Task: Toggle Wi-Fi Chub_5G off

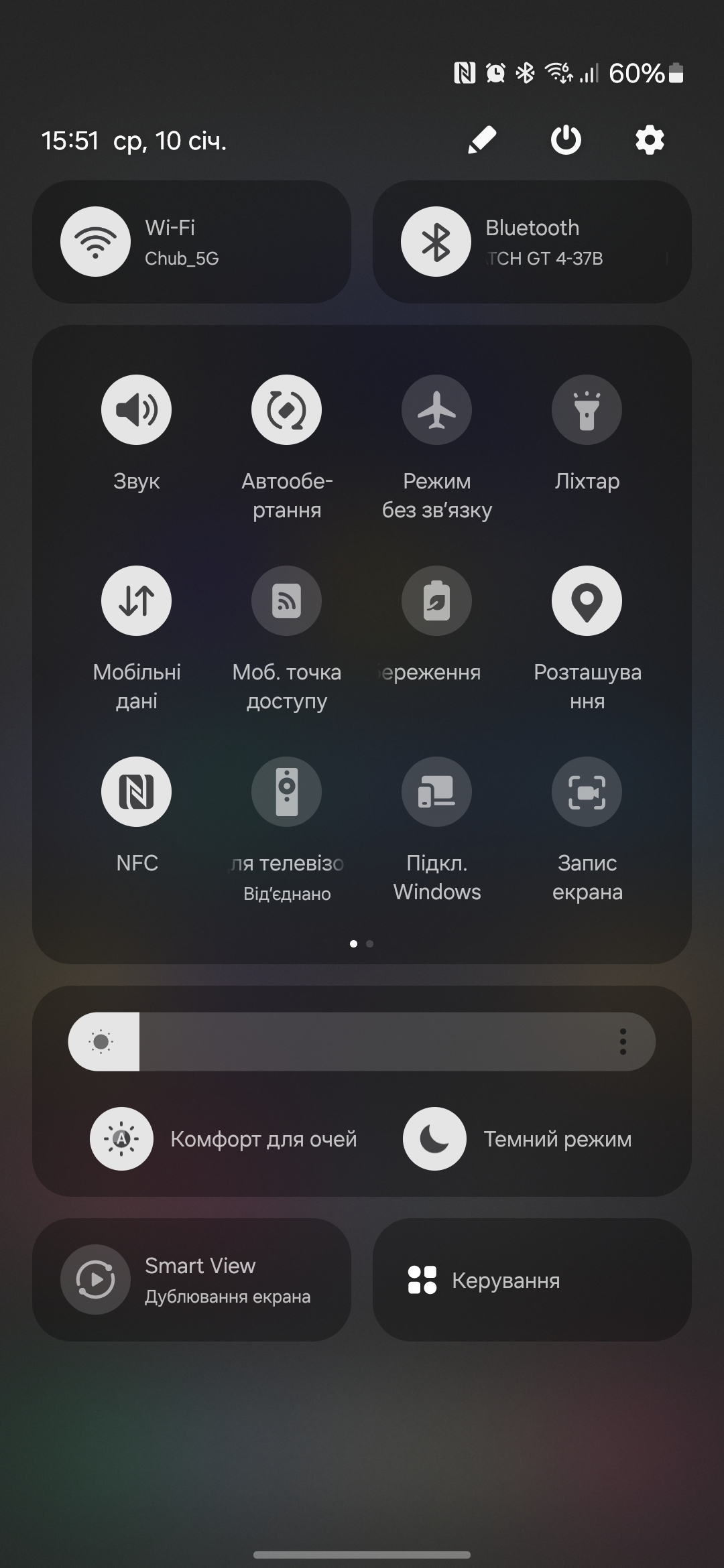Action: (96, 241)
